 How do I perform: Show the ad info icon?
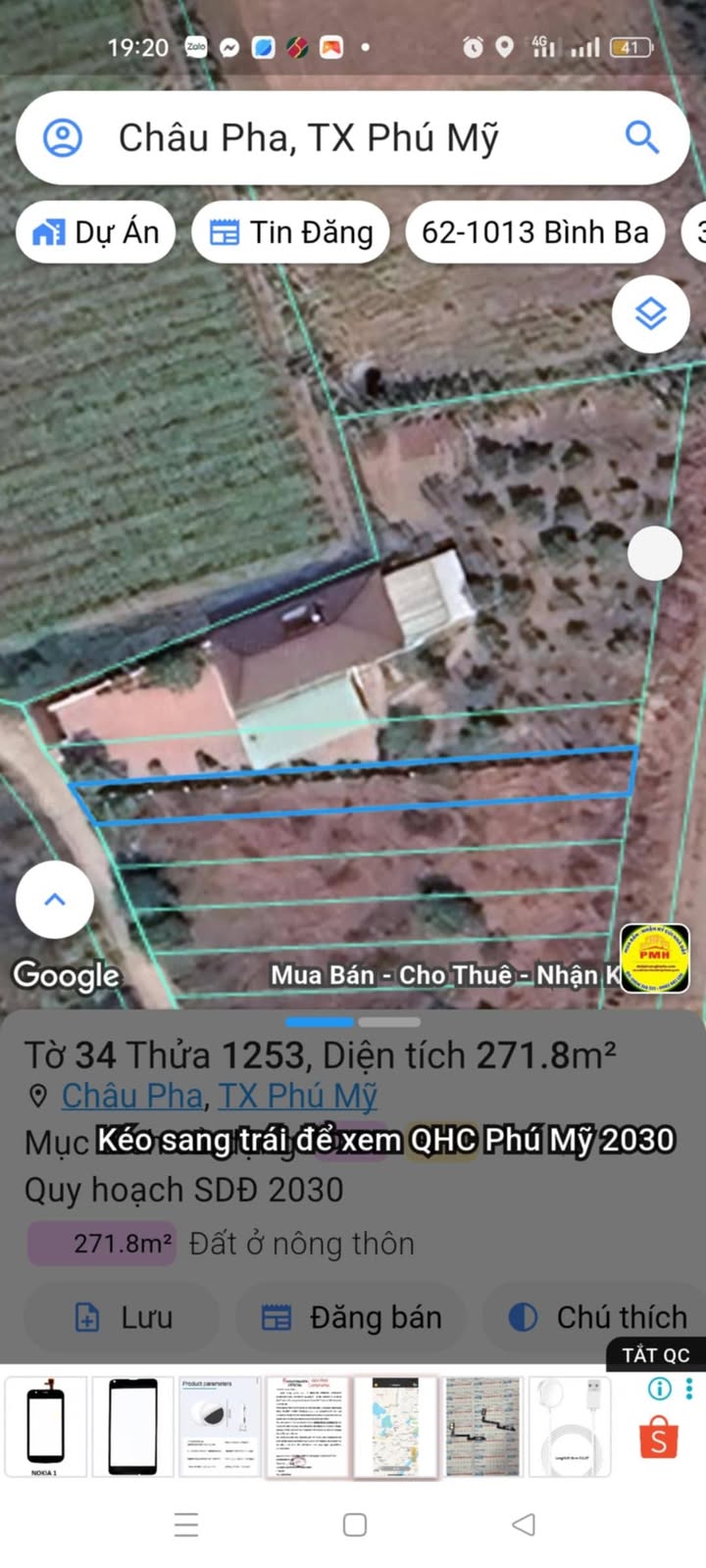tap(660, 1388)
